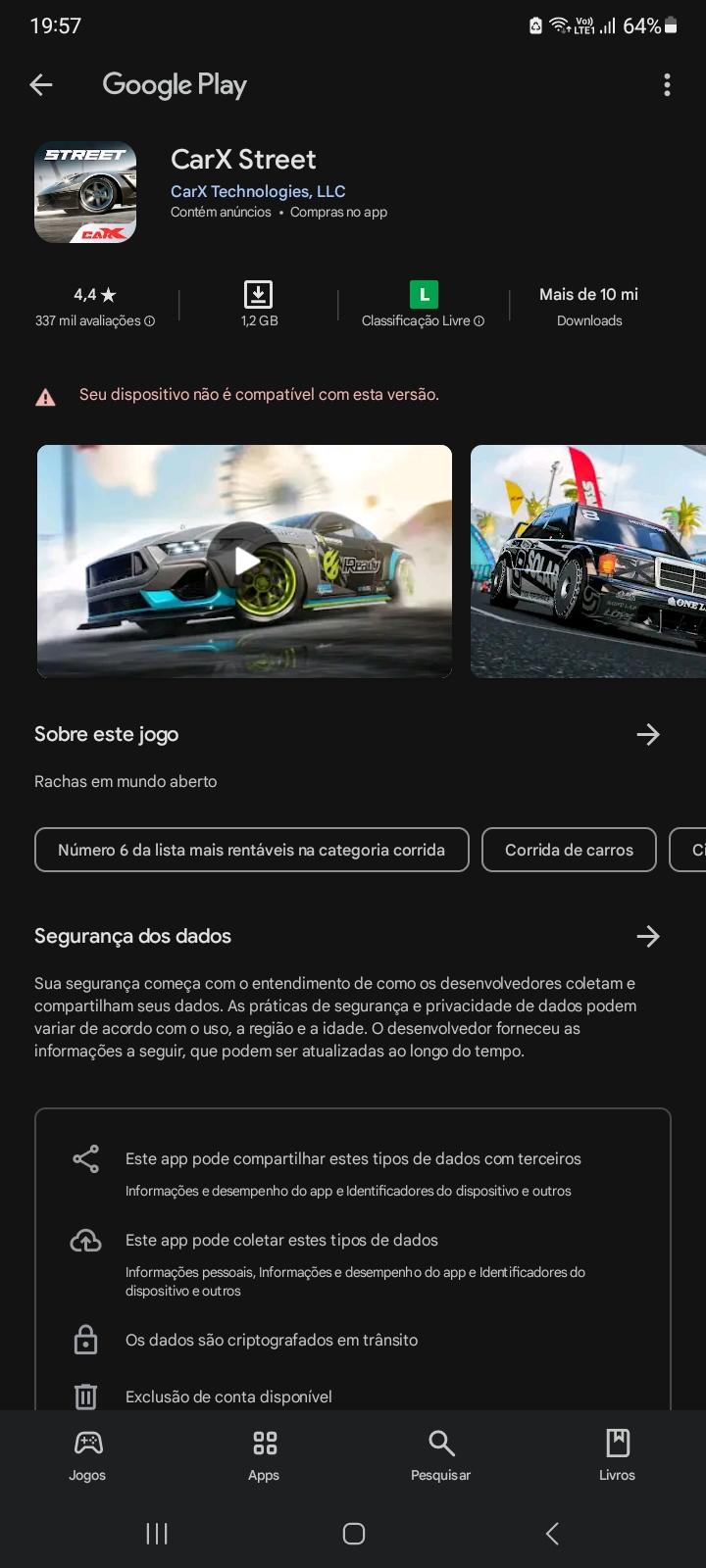
Task: Switch to the Apps tab
Action: coord(264,1454)
